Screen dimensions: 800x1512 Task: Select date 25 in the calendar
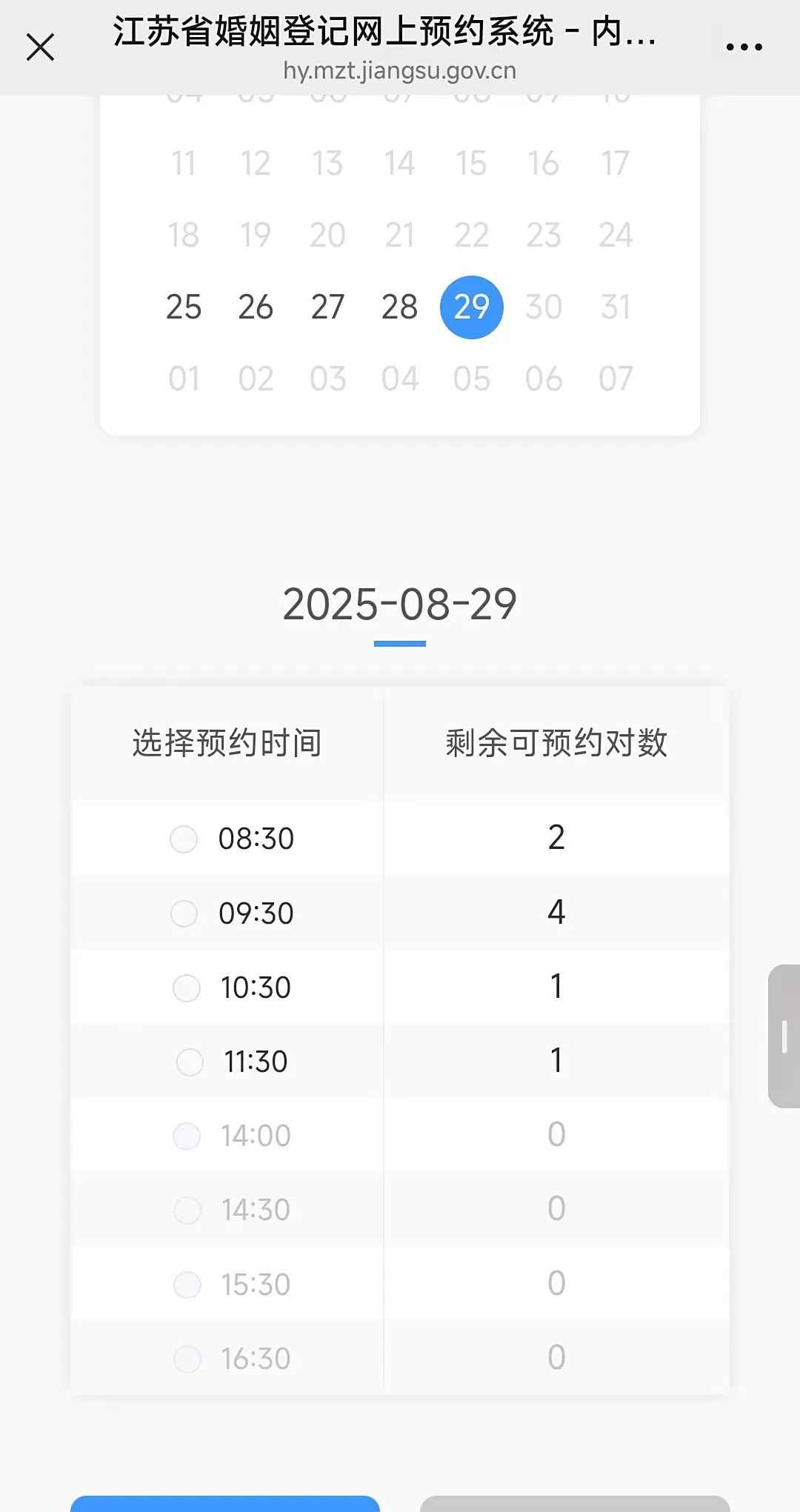pos(184,307)
